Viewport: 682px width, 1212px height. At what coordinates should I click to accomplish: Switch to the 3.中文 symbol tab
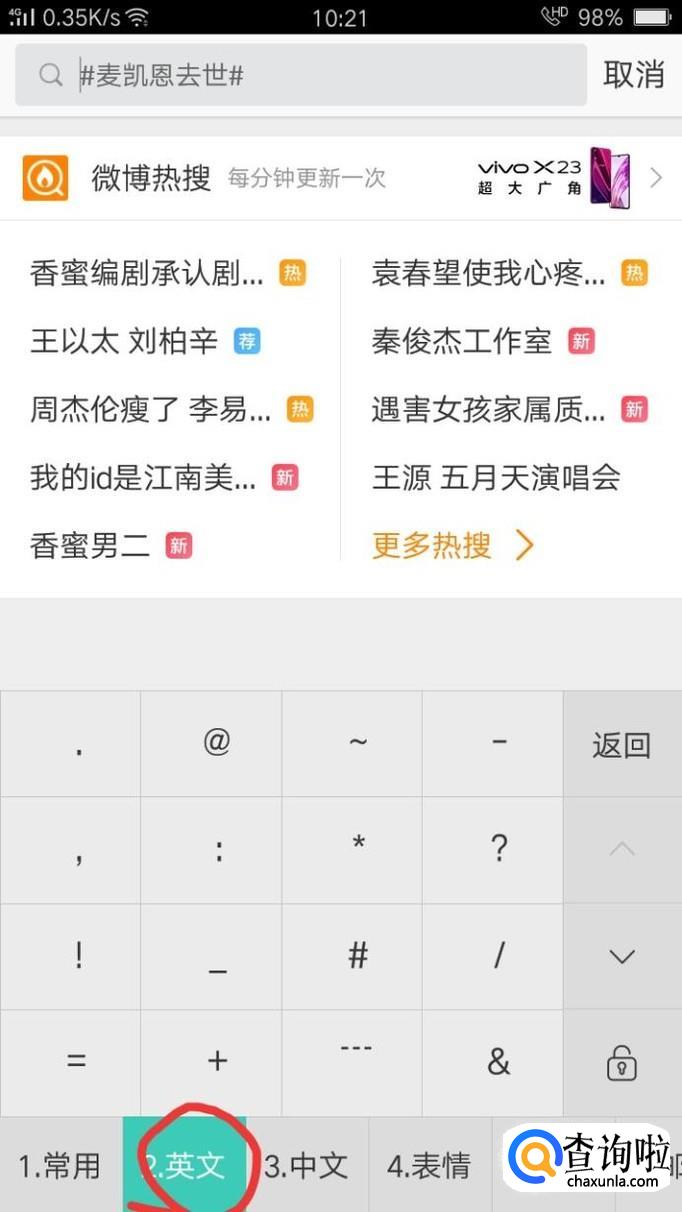(x=307, y=1165)
